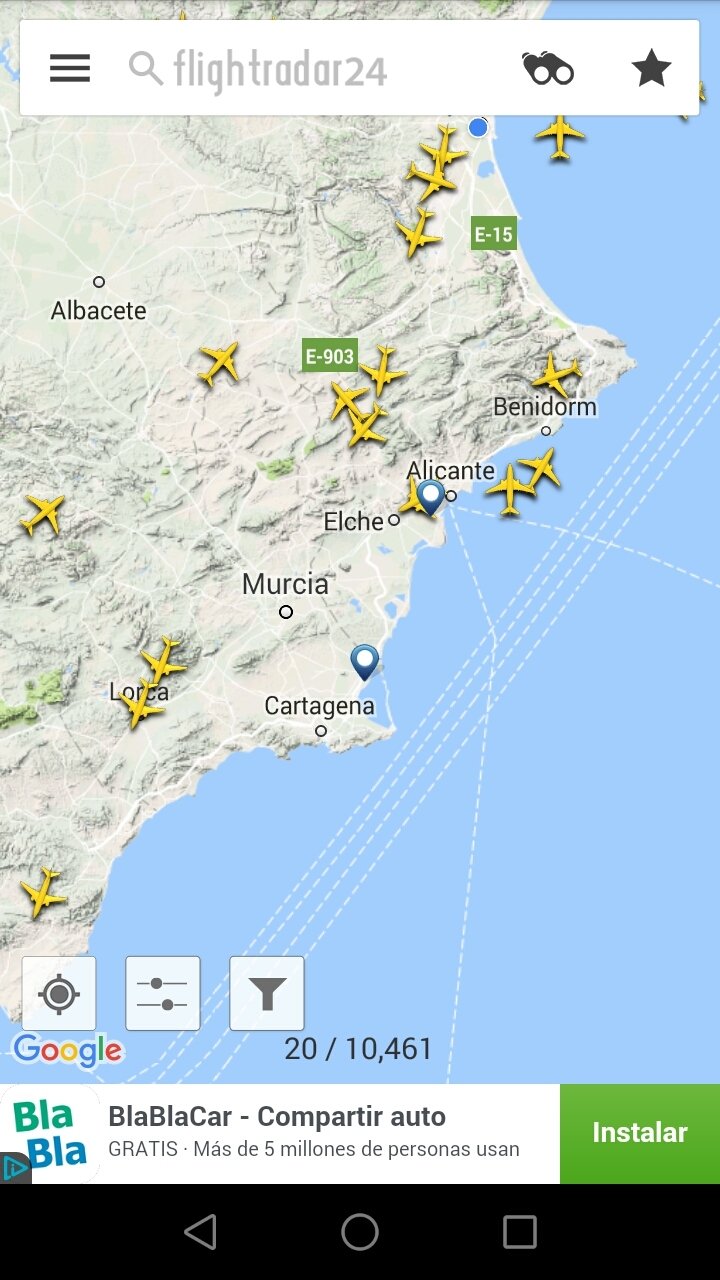Screen dimensions: 720x1280
Task: Select the airport pin near Cartagena
Action: point(365,662)
